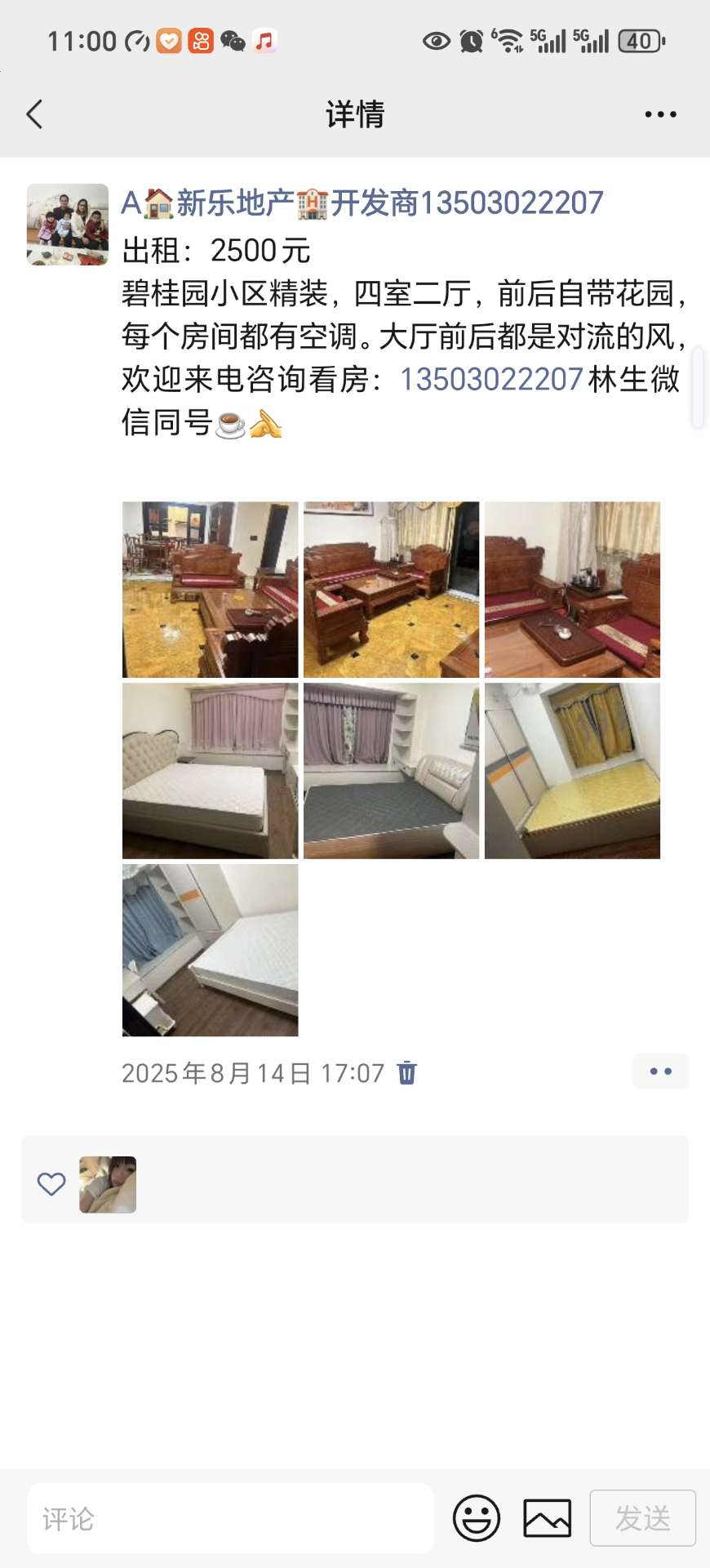Open the second photo with glass tea table

[x=392, y=590]
